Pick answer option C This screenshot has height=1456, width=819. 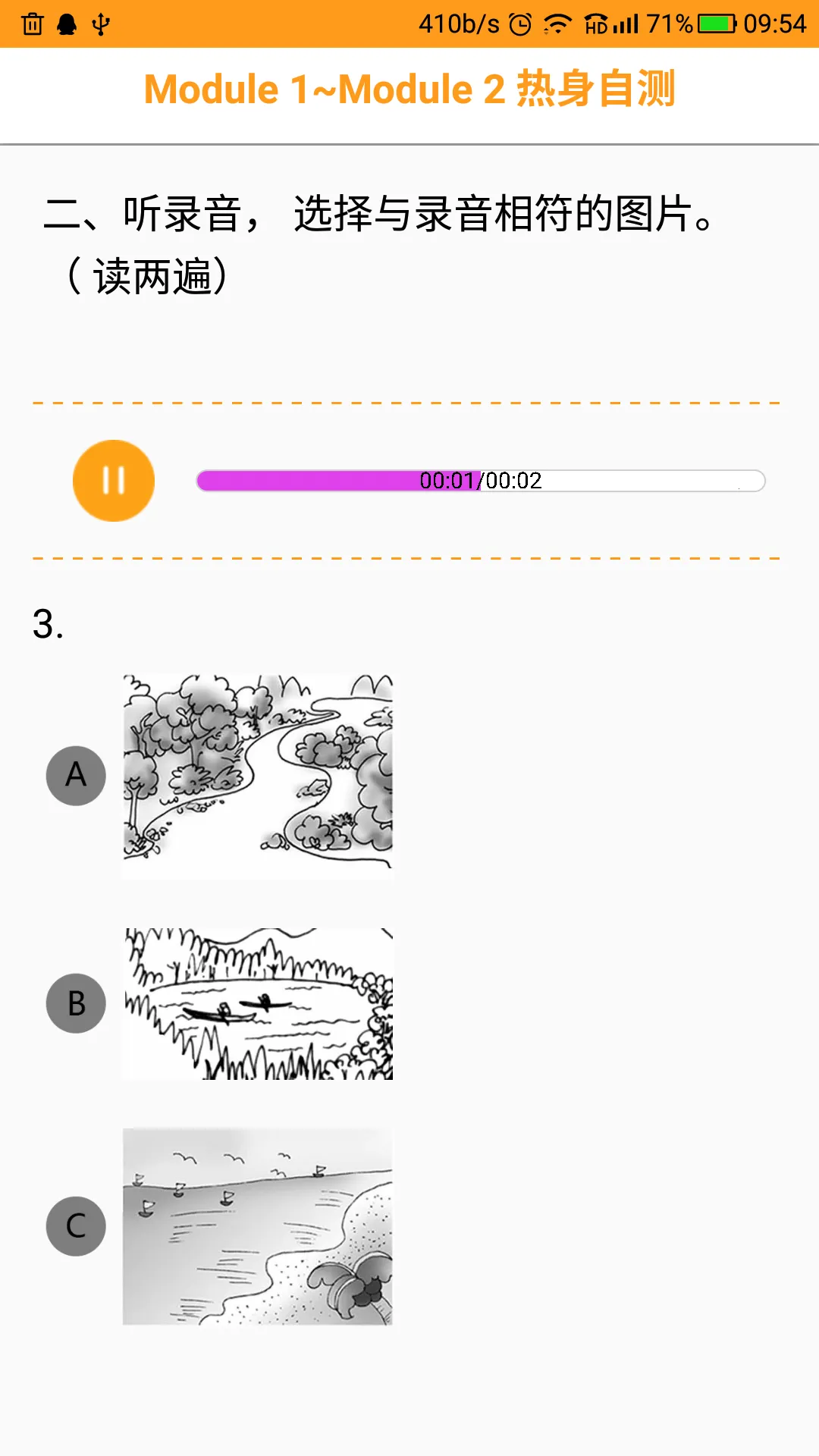click(76, 1225)
